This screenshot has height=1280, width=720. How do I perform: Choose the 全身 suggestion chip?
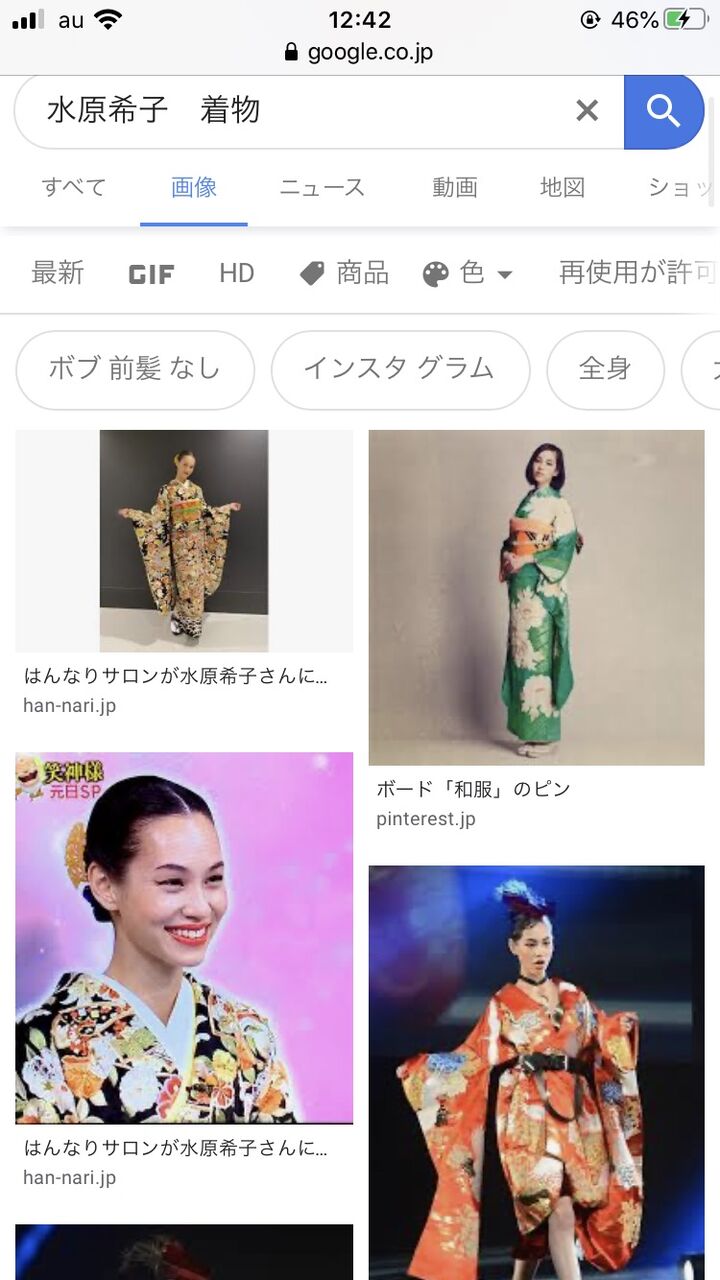coord(605,369)
